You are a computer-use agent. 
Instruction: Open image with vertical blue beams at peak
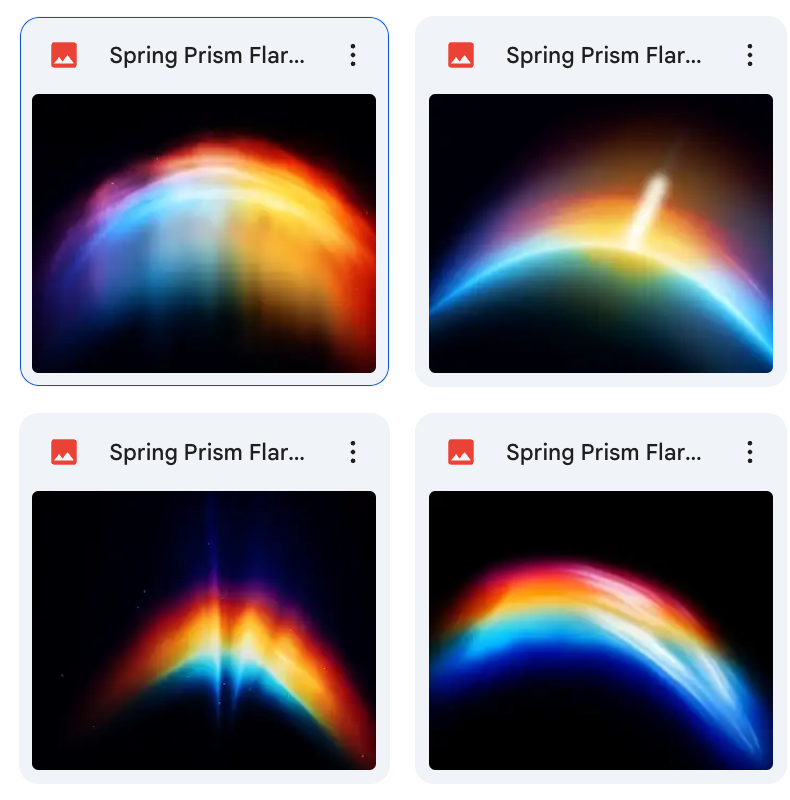204,630
